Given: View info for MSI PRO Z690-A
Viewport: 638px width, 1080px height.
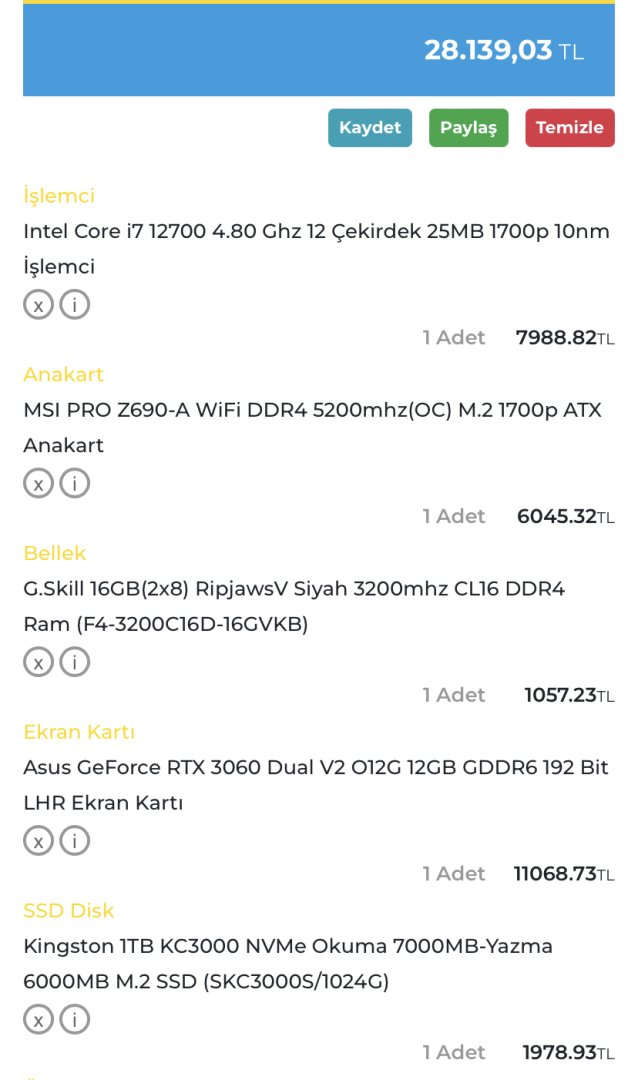Looking at the screenshot, I should click(74, 484).
